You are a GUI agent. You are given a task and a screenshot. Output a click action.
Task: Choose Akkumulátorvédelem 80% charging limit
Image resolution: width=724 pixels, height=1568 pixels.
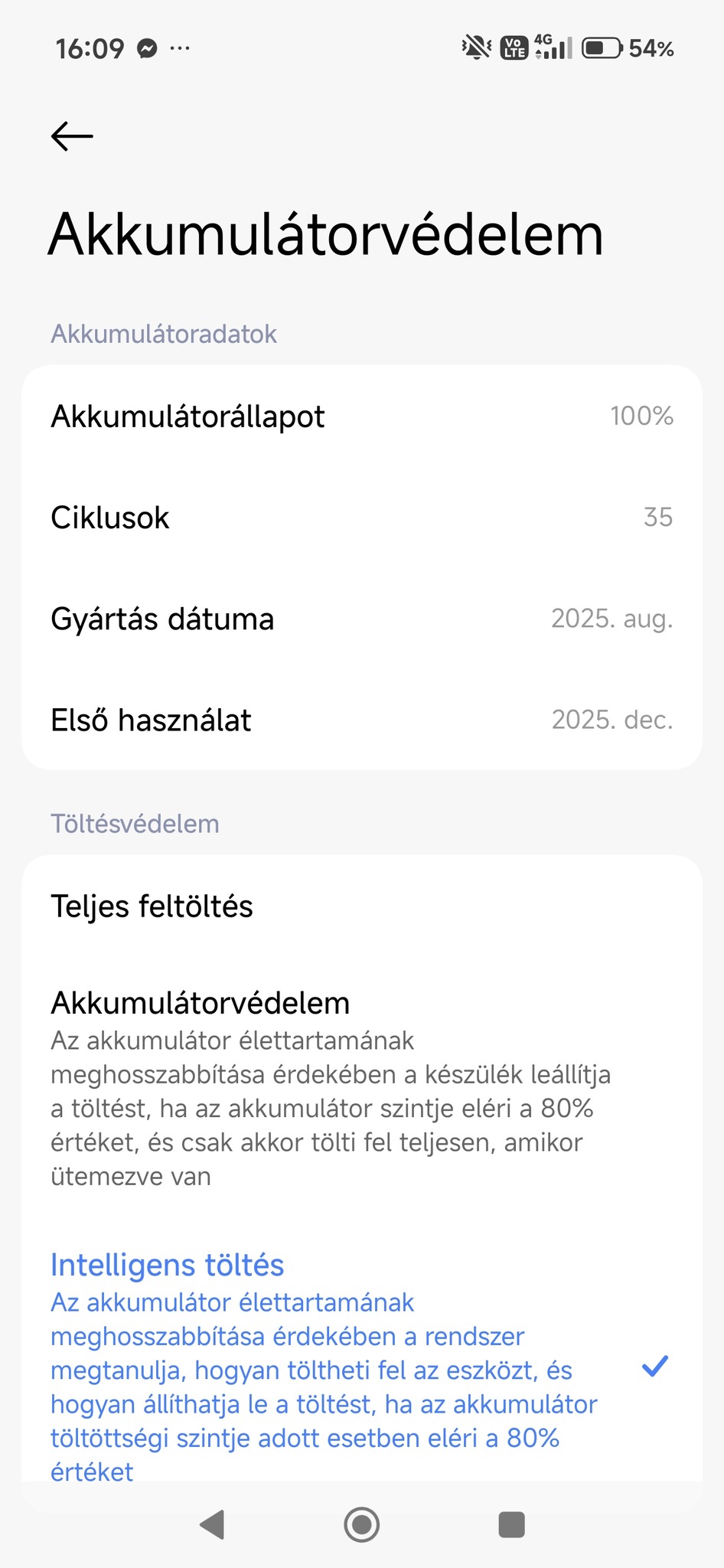pyautogui.click(x=361, y=1087)
